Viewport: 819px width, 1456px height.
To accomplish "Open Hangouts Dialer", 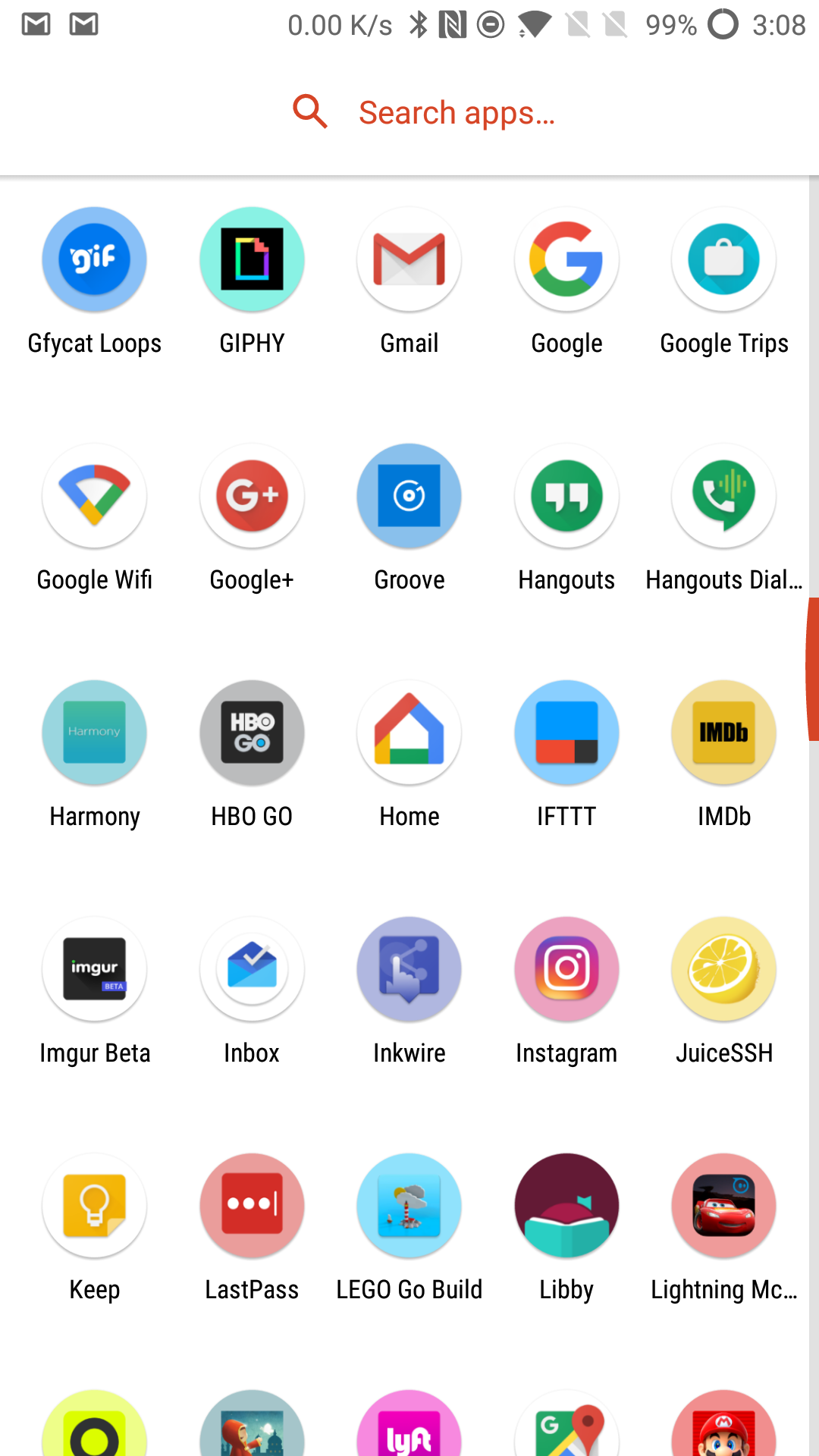I will [723, 495].
